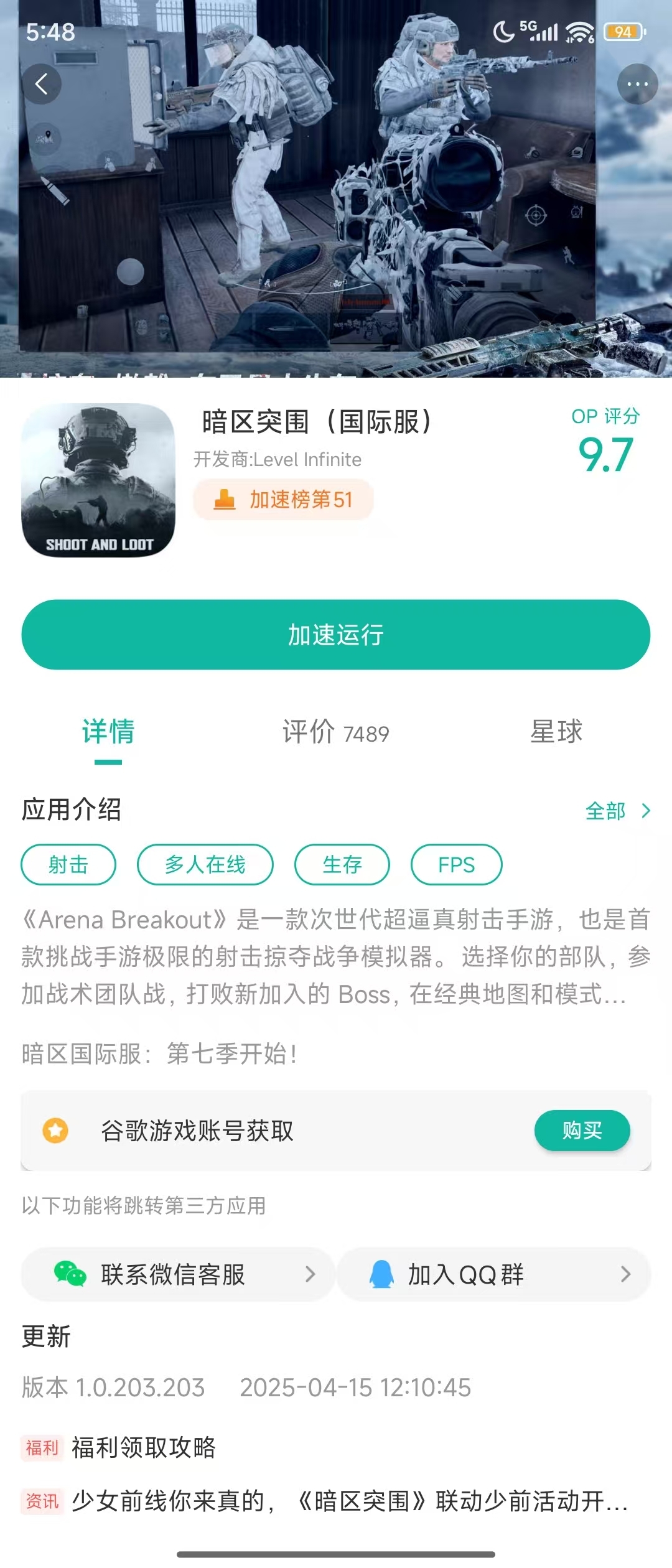Select the 生存 tag chip
This screenshot has height=1568, width=672.
pos(342,864)
